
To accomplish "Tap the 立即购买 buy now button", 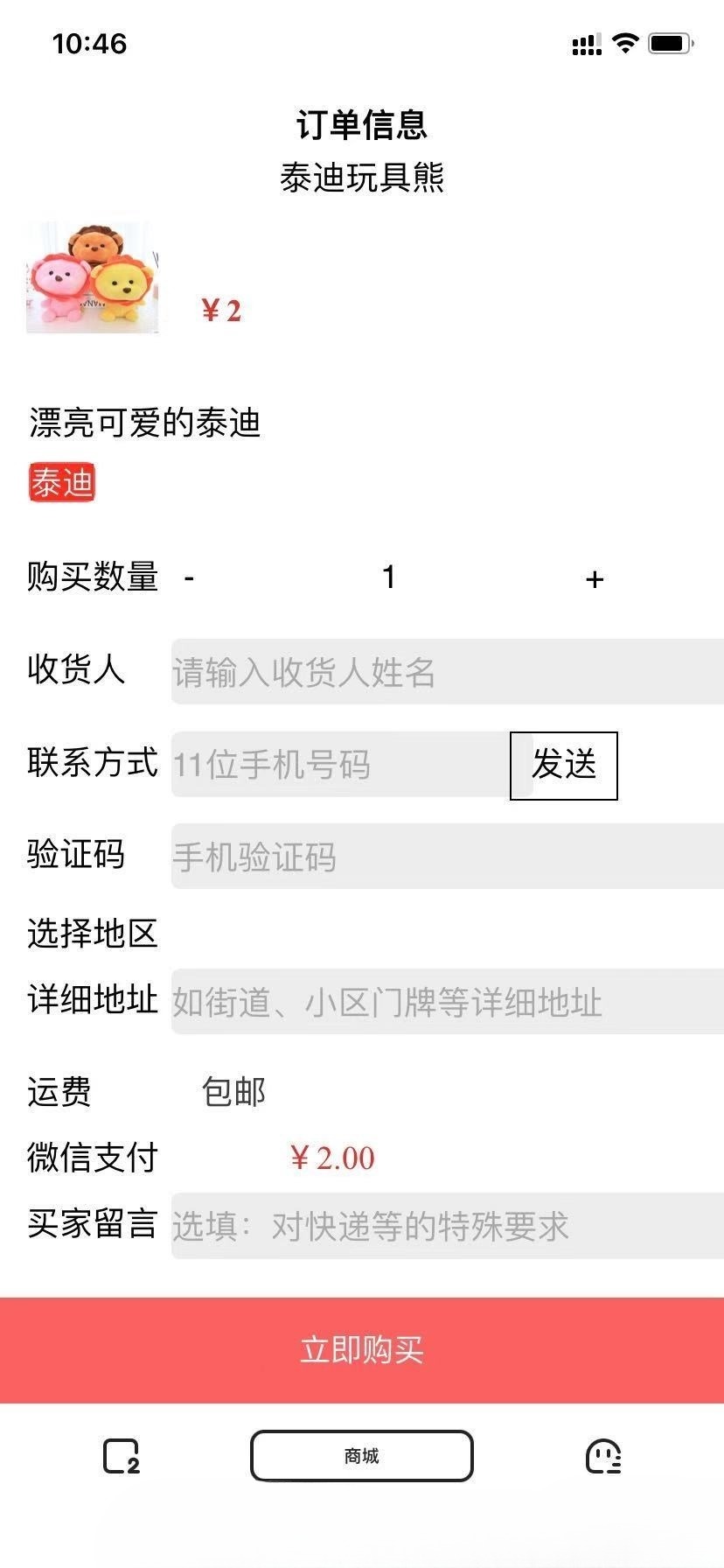I will (362, 1351).
